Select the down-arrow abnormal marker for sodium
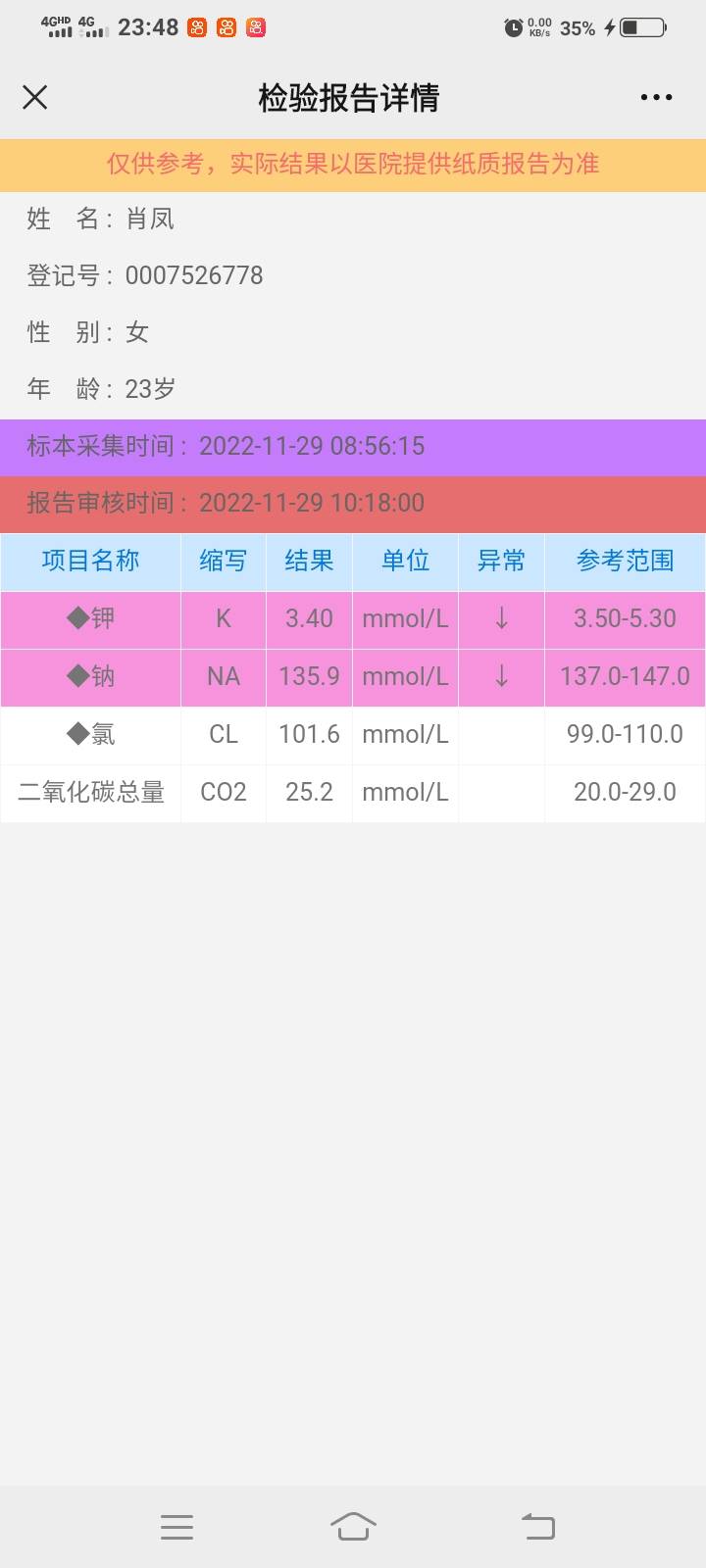This screenshot has width=706, height=1568. pyautogui.click(x=501, y=677)
